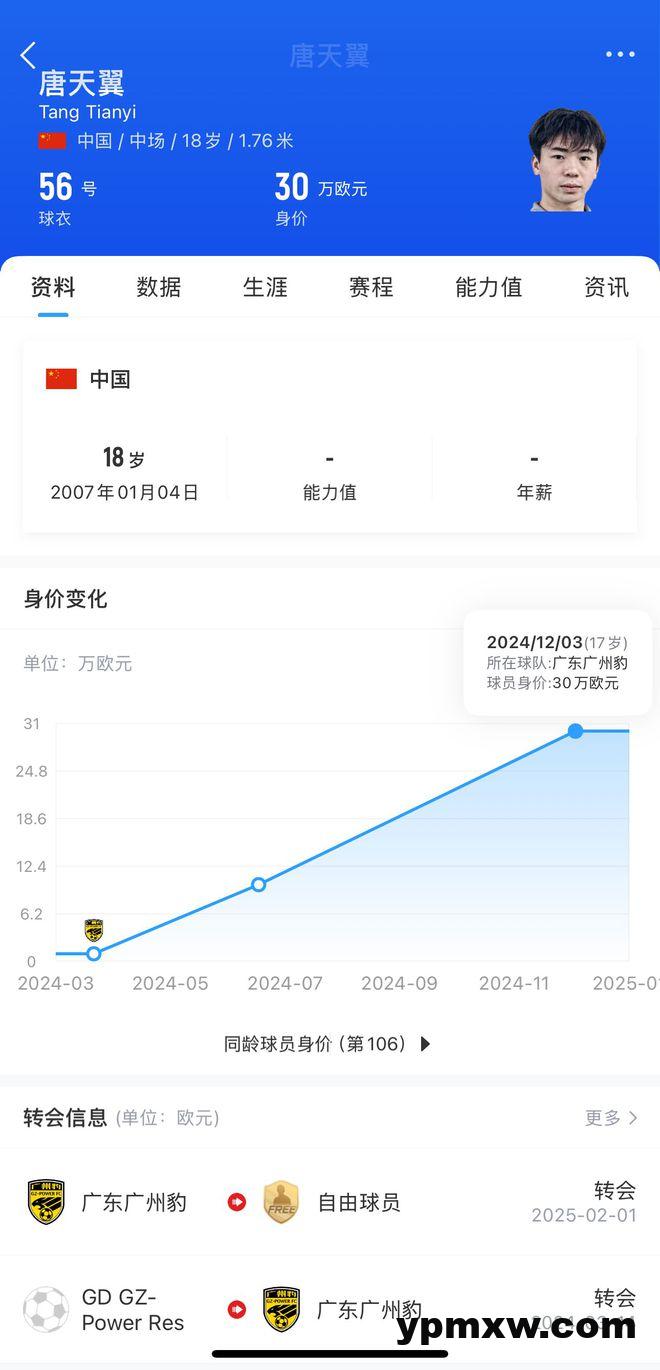Screen dimensions: 660x1370
Task: Select the 资料 tab
Action: coord(53,288)
